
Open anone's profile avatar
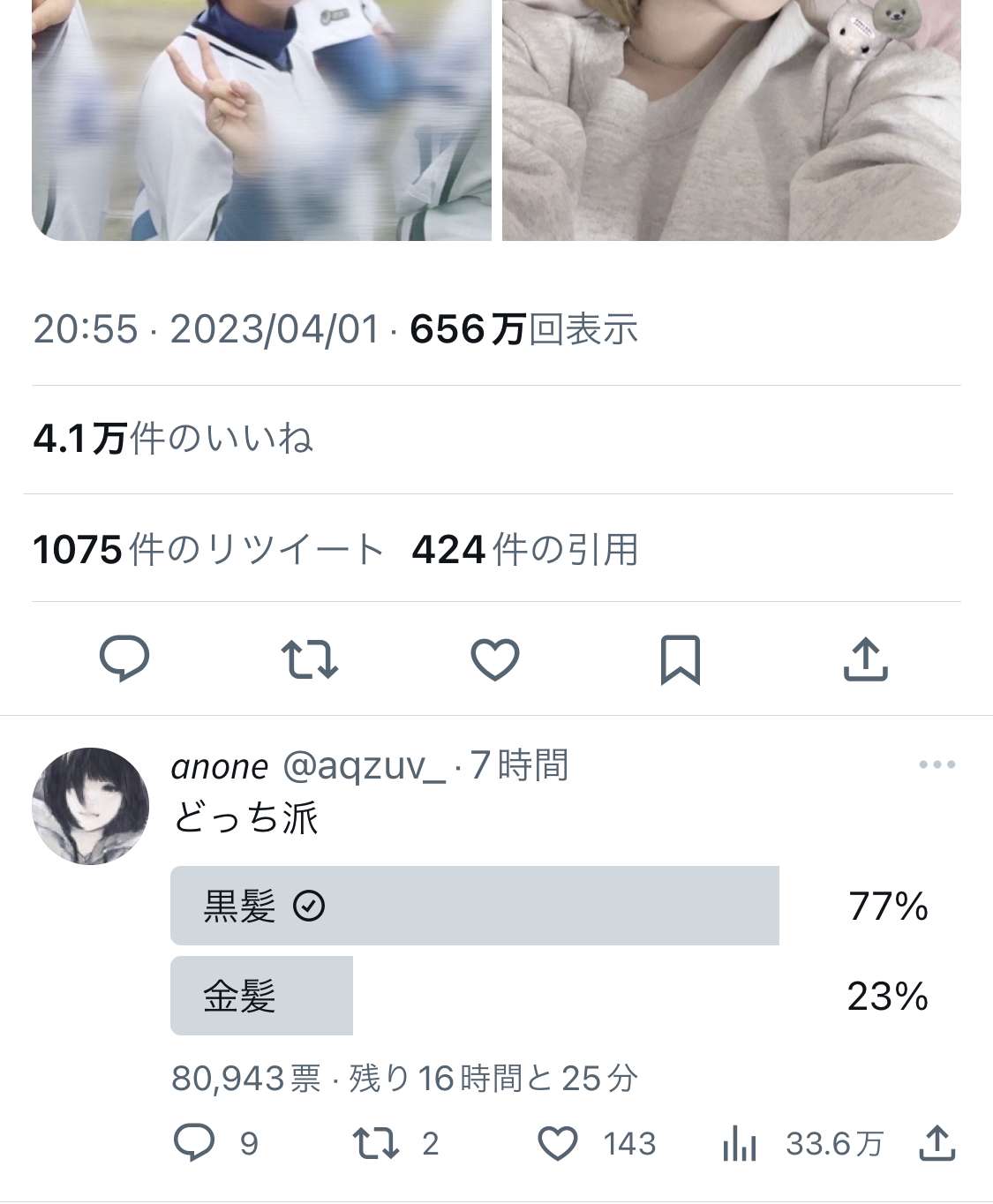[91, 806]
